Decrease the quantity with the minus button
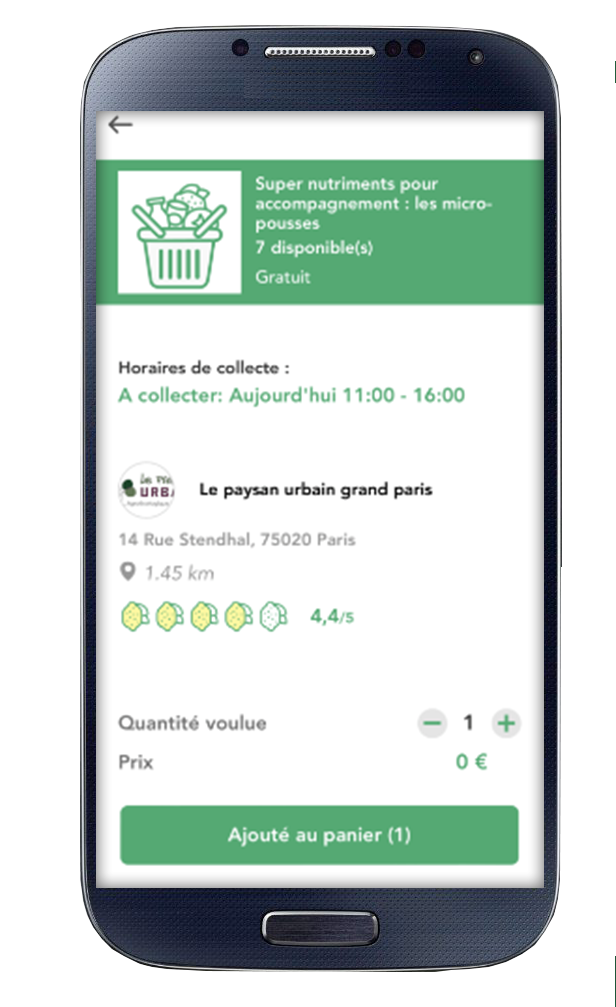 [x=432, y=723]
